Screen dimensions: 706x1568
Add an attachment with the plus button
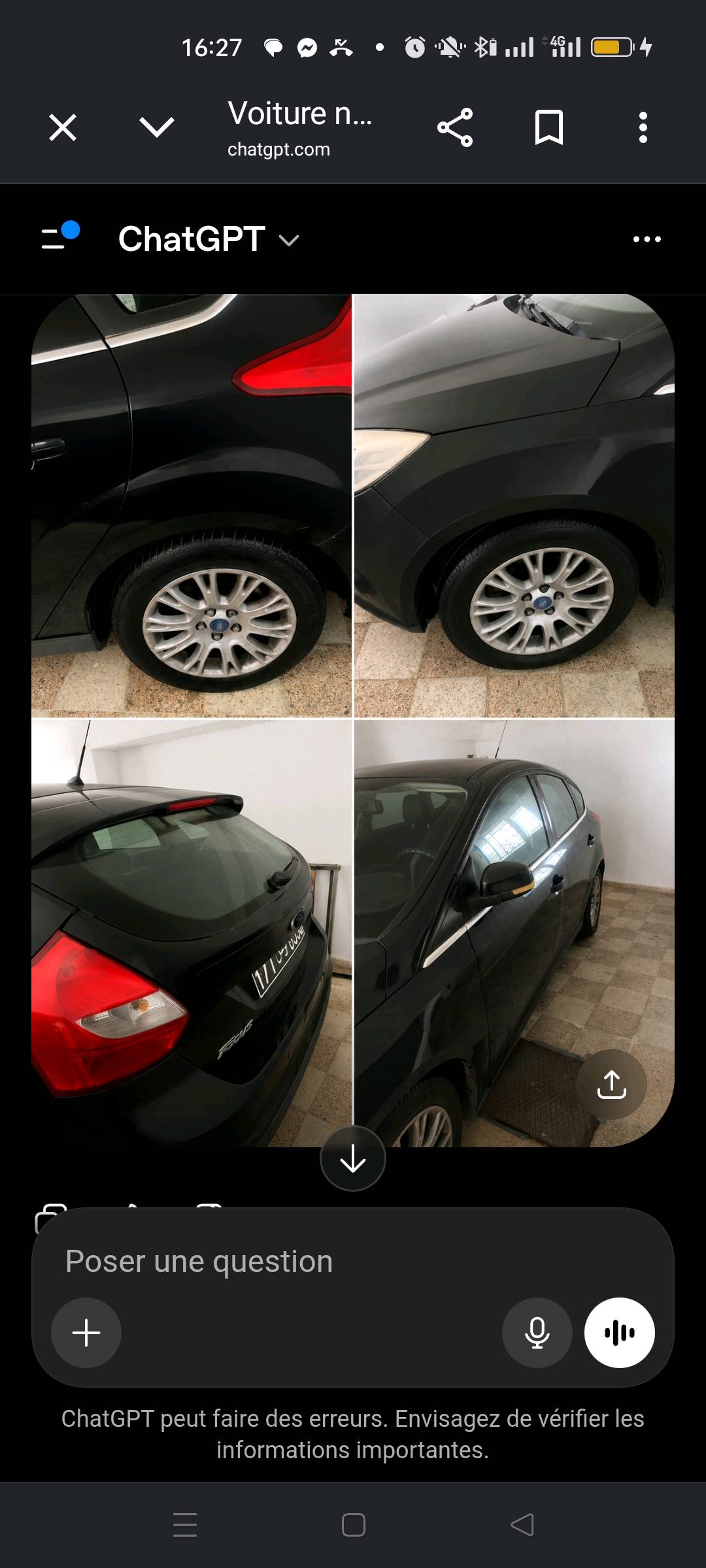tap(86, 1333)
